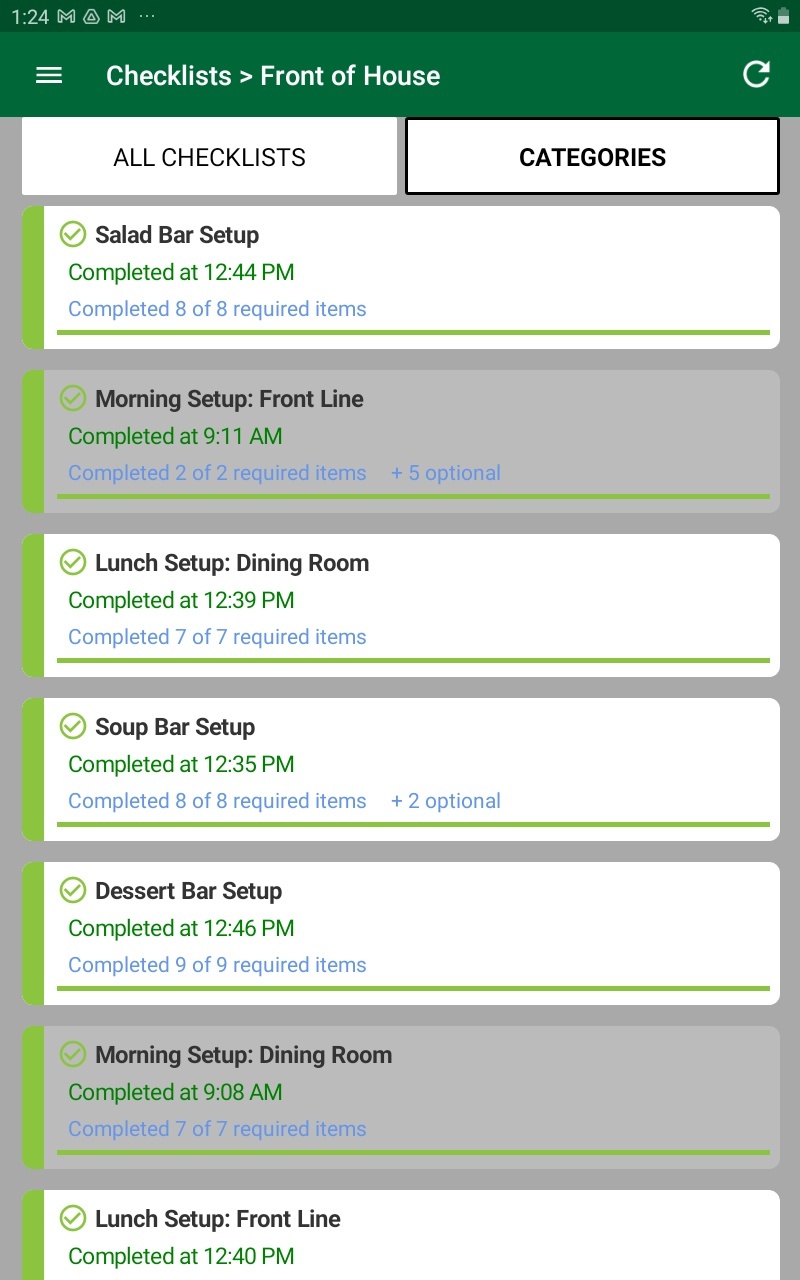Viewport: 800px width, 1280px height.
Task: Click the checkmark icon on Dessert Bar Setup
Action: tap(73, 890)
